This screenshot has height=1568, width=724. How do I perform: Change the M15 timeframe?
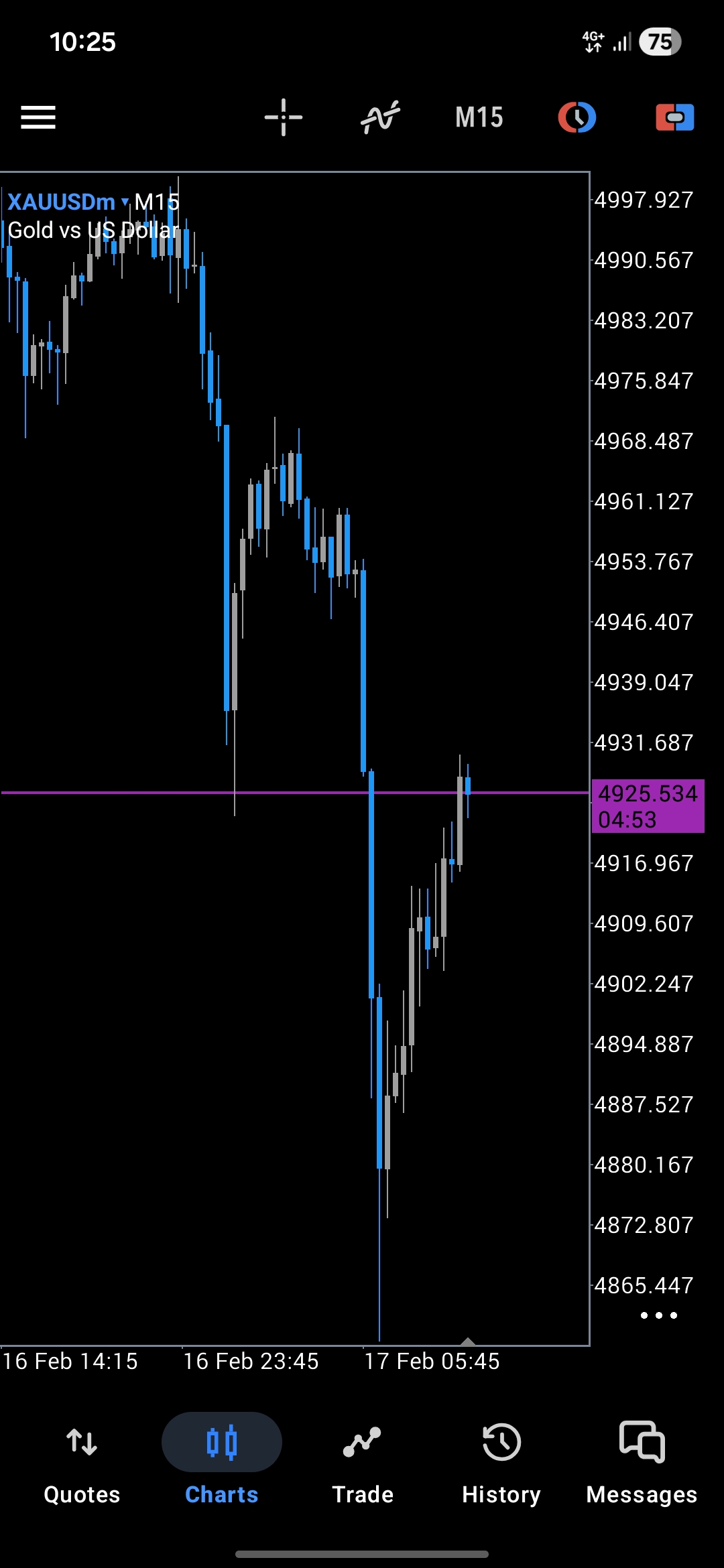(x=479, y=118)
